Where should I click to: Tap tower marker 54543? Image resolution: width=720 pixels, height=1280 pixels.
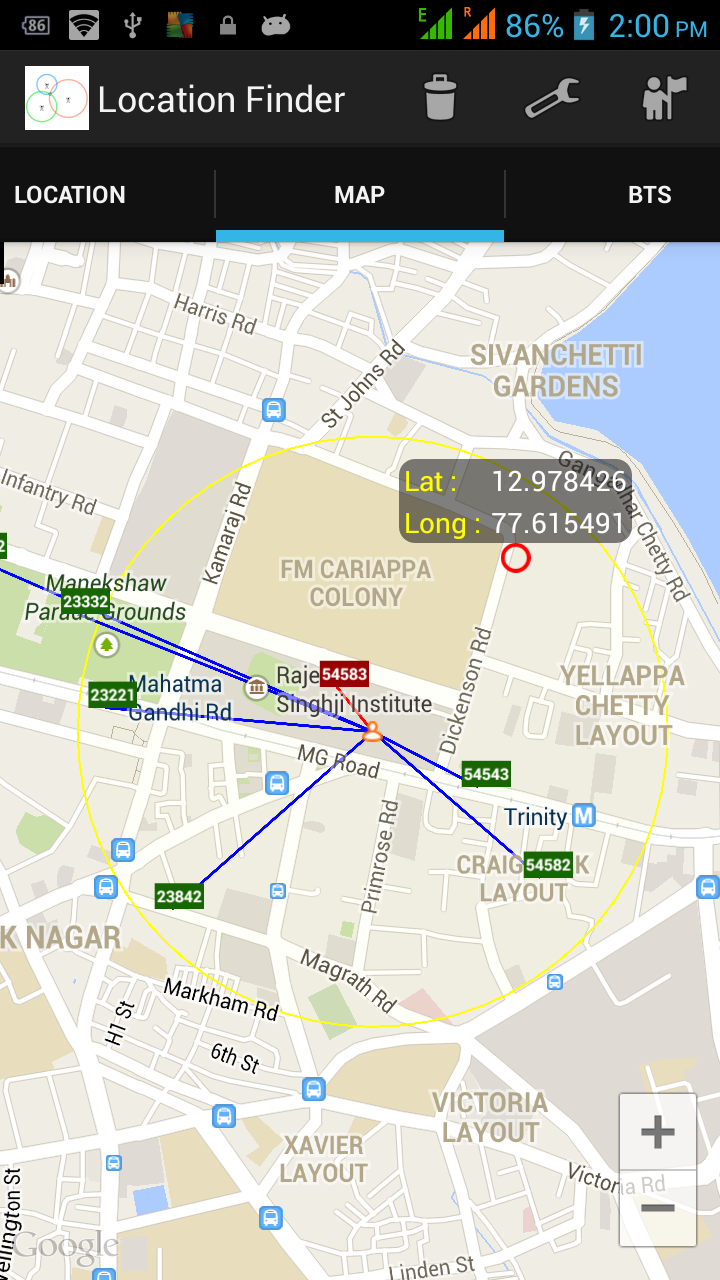[x=486, y=774]
